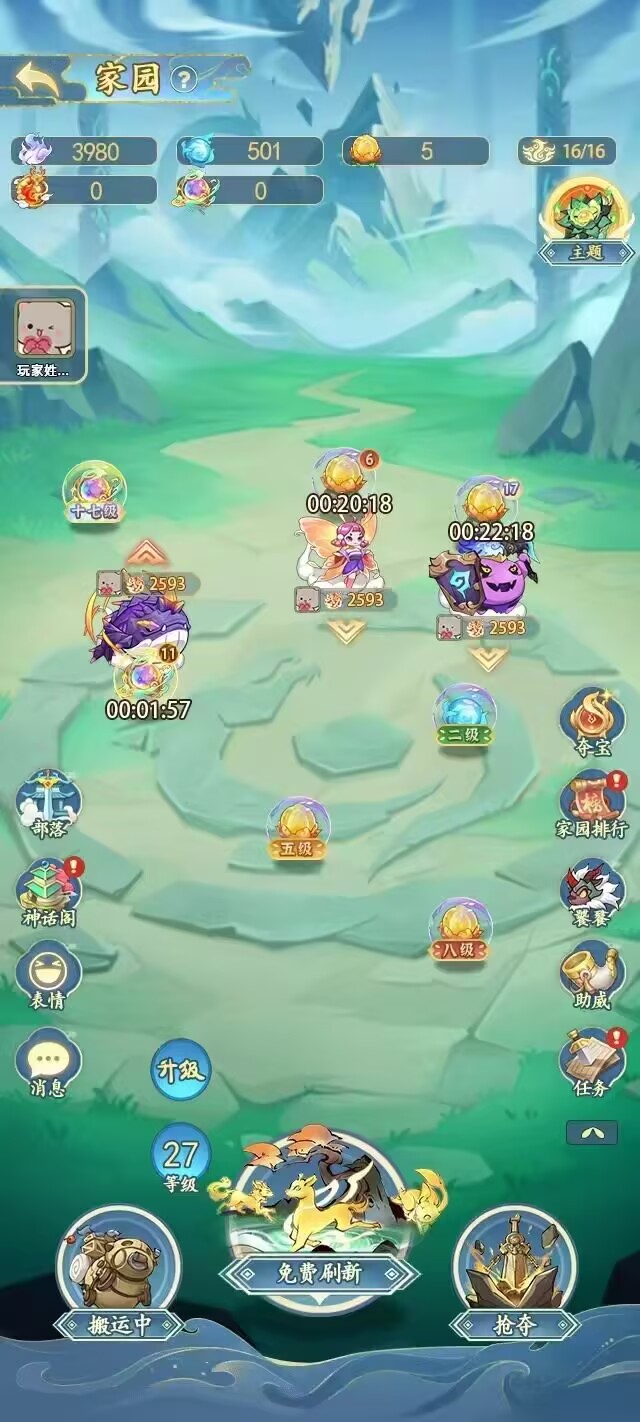Open the 主题 theme selector

click(586, 222)
